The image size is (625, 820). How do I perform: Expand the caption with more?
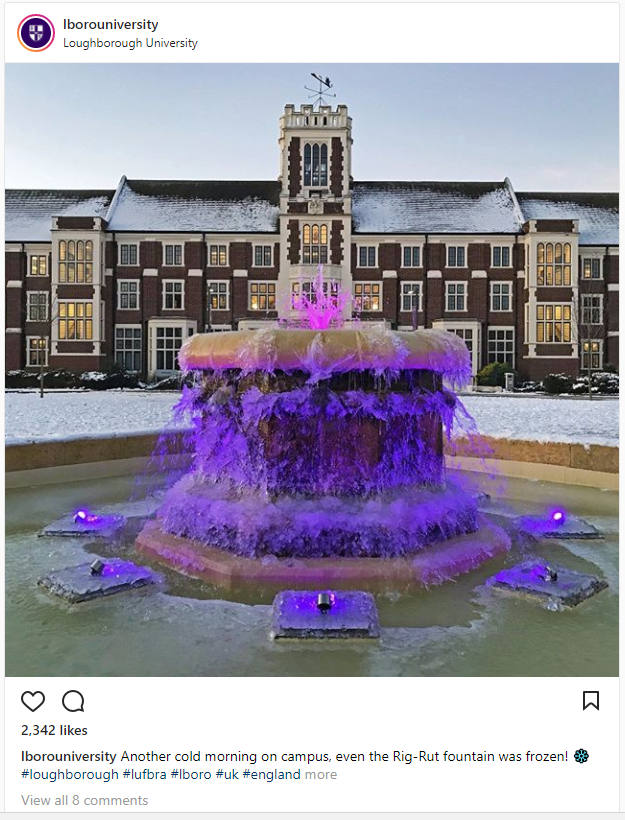click(321, 774)
